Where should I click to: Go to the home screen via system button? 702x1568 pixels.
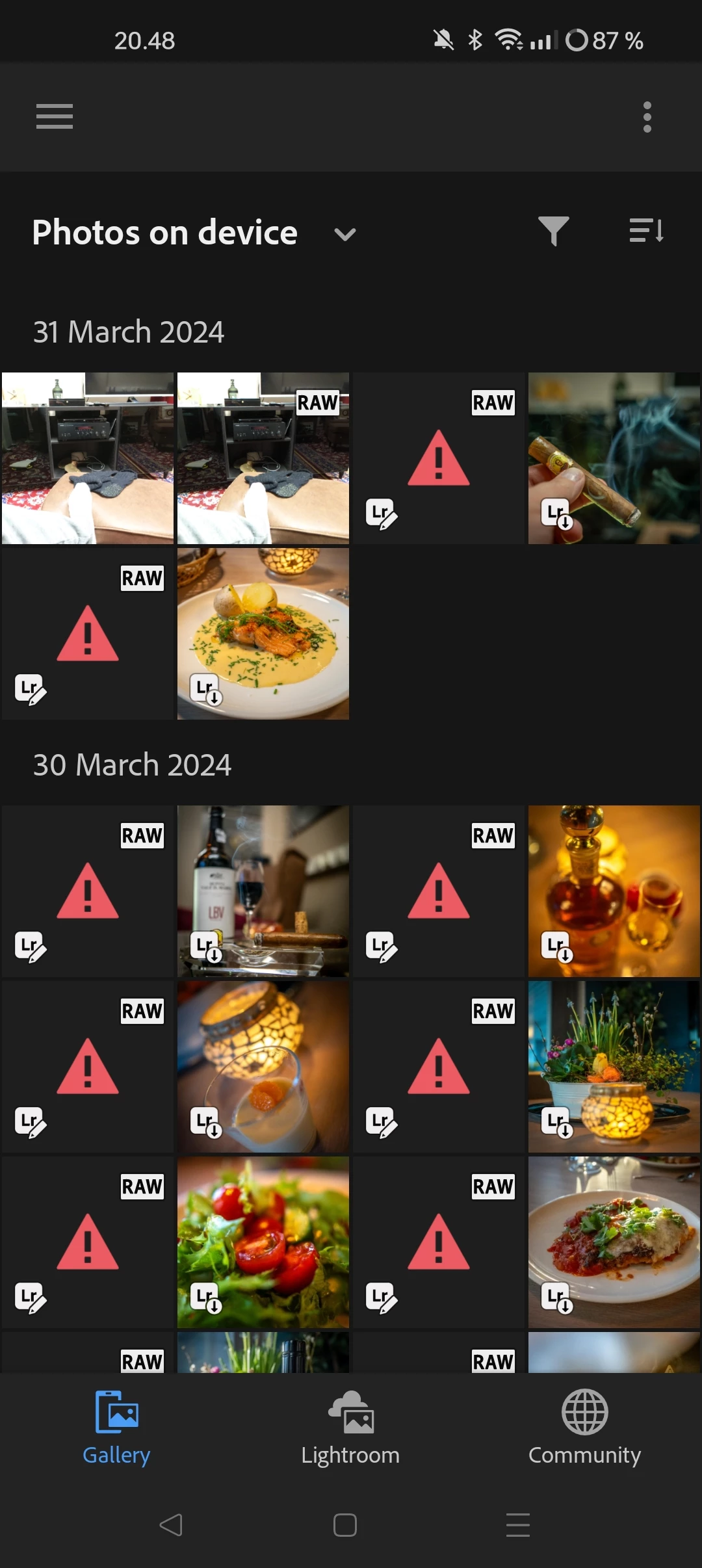pyautogui.click(x=344, y=1525)
